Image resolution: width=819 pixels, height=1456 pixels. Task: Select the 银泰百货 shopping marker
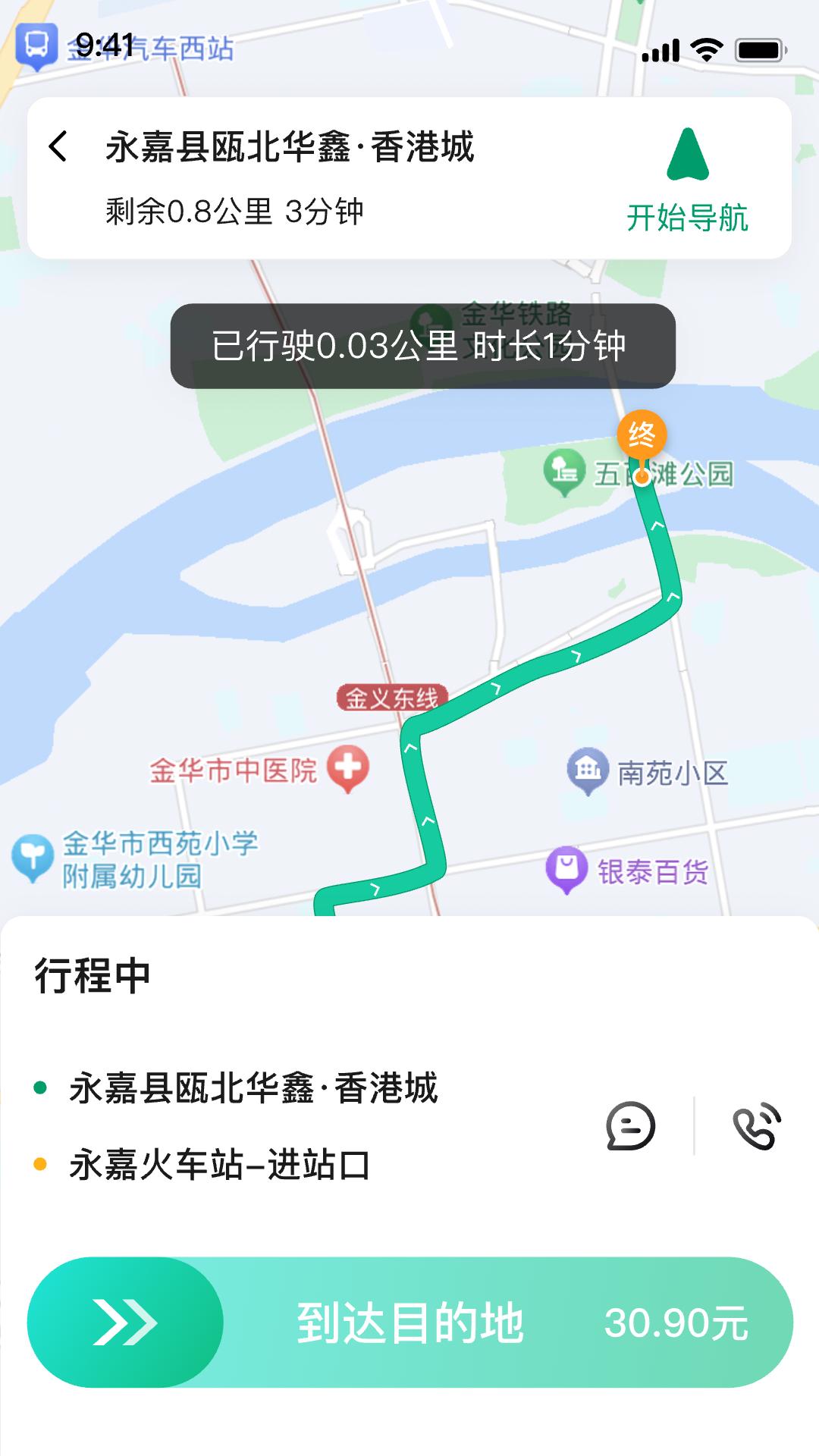coord(568,865)
